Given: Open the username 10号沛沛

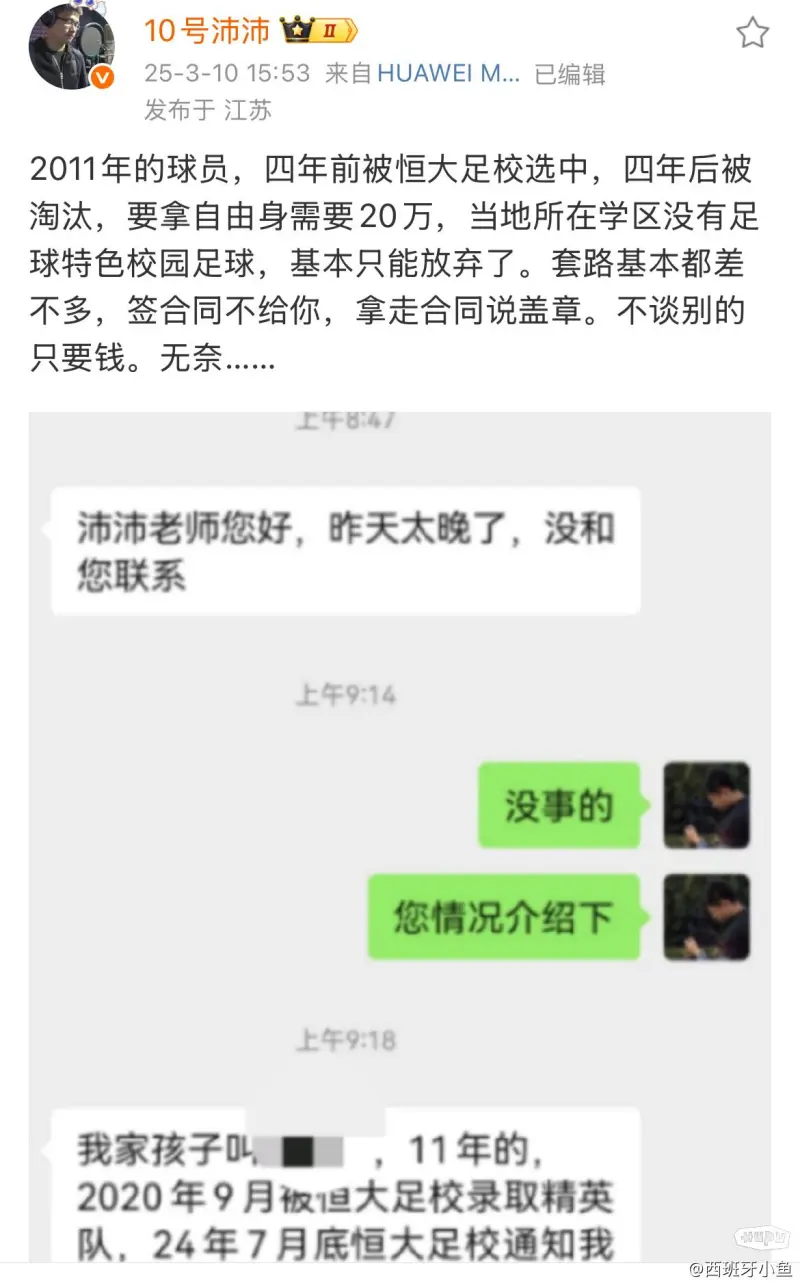Looking at the screenshot, I should click(207, 31).
